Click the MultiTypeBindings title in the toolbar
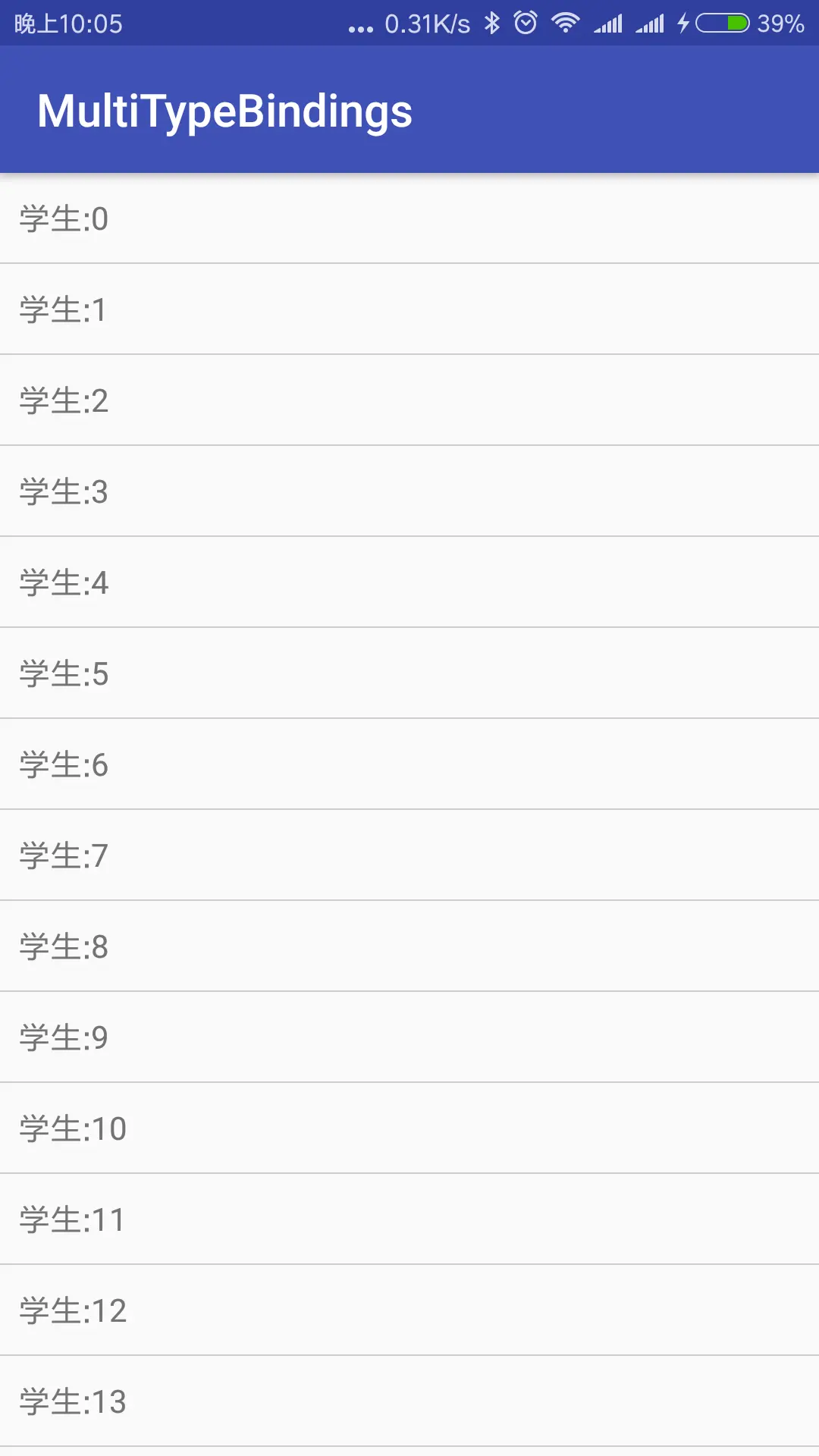Image resolution: width=819 pixels, height=1456 pixels. click(224, 111)
